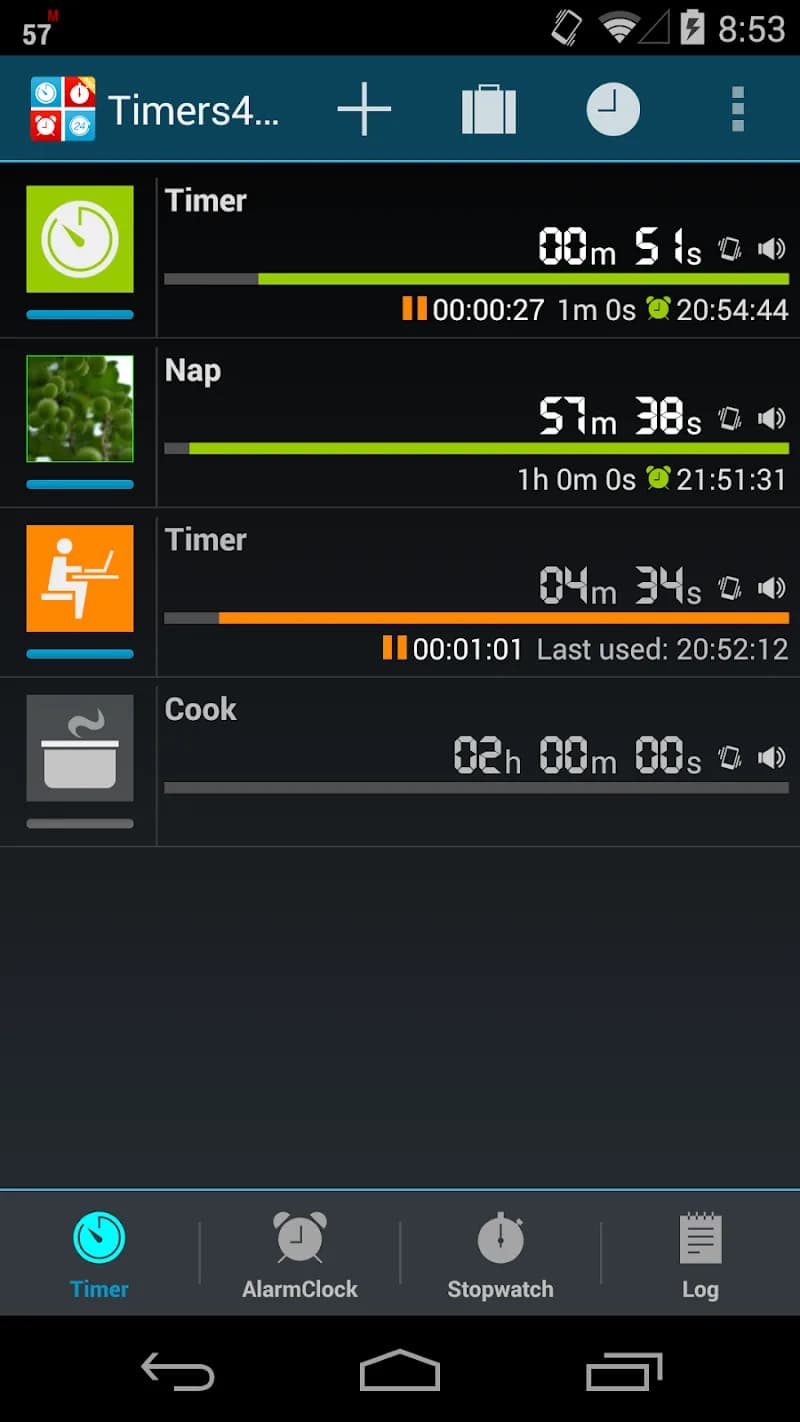Screen dimensions: 800x1422
Task: Add a new timer with the plus icon
Action: coord(364,109)
